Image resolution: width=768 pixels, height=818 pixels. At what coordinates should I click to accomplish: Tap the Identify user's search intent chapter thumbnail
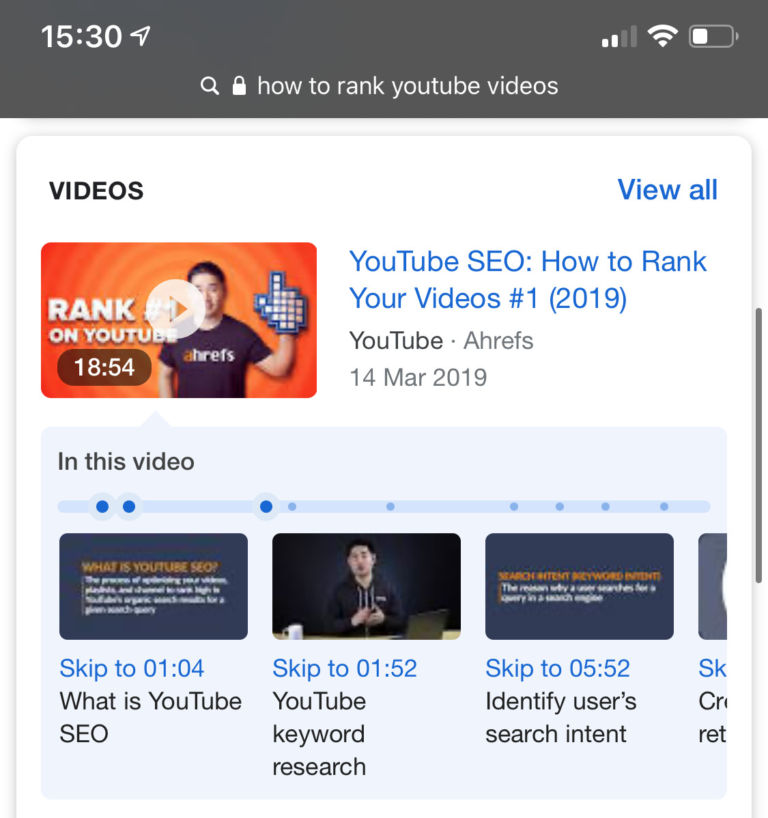click(579, 587)
